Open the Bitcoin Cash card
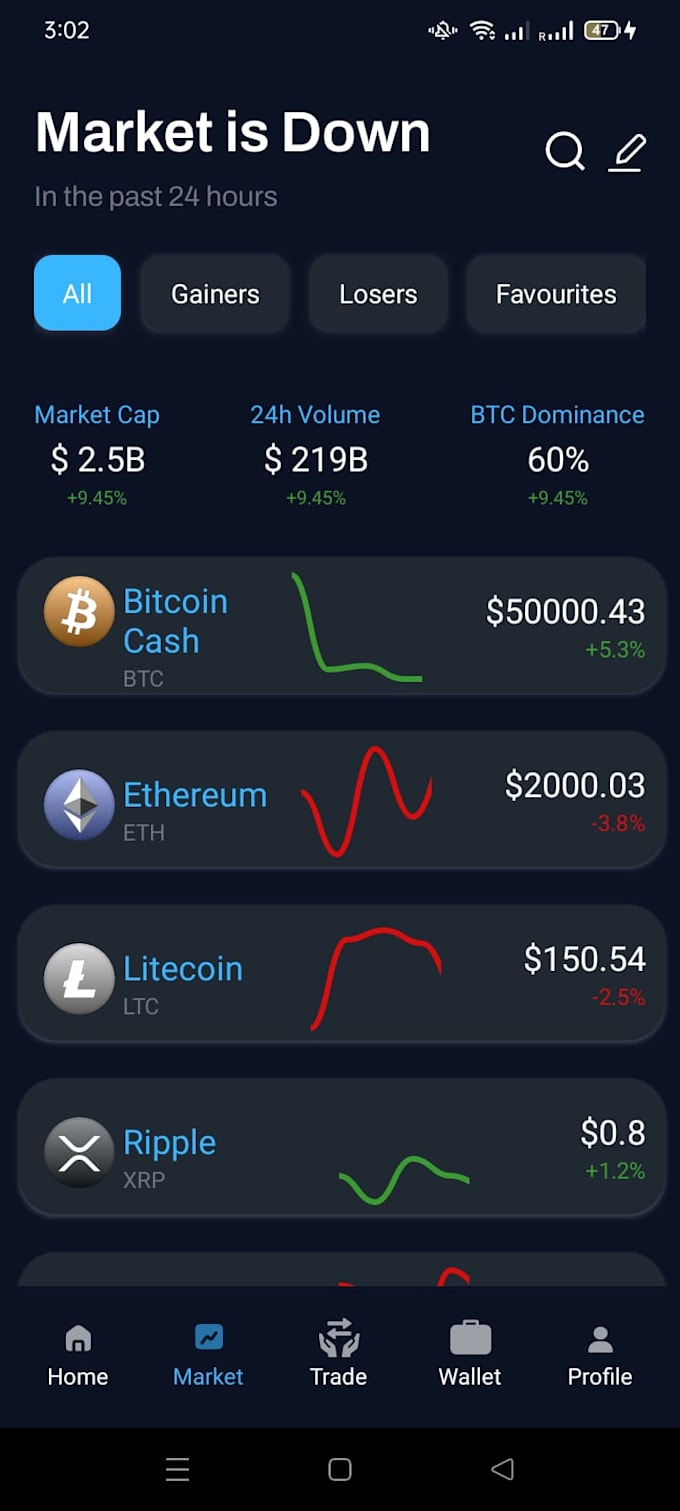The height and width of the screenshot is (1511, 680). pos(341,626)
